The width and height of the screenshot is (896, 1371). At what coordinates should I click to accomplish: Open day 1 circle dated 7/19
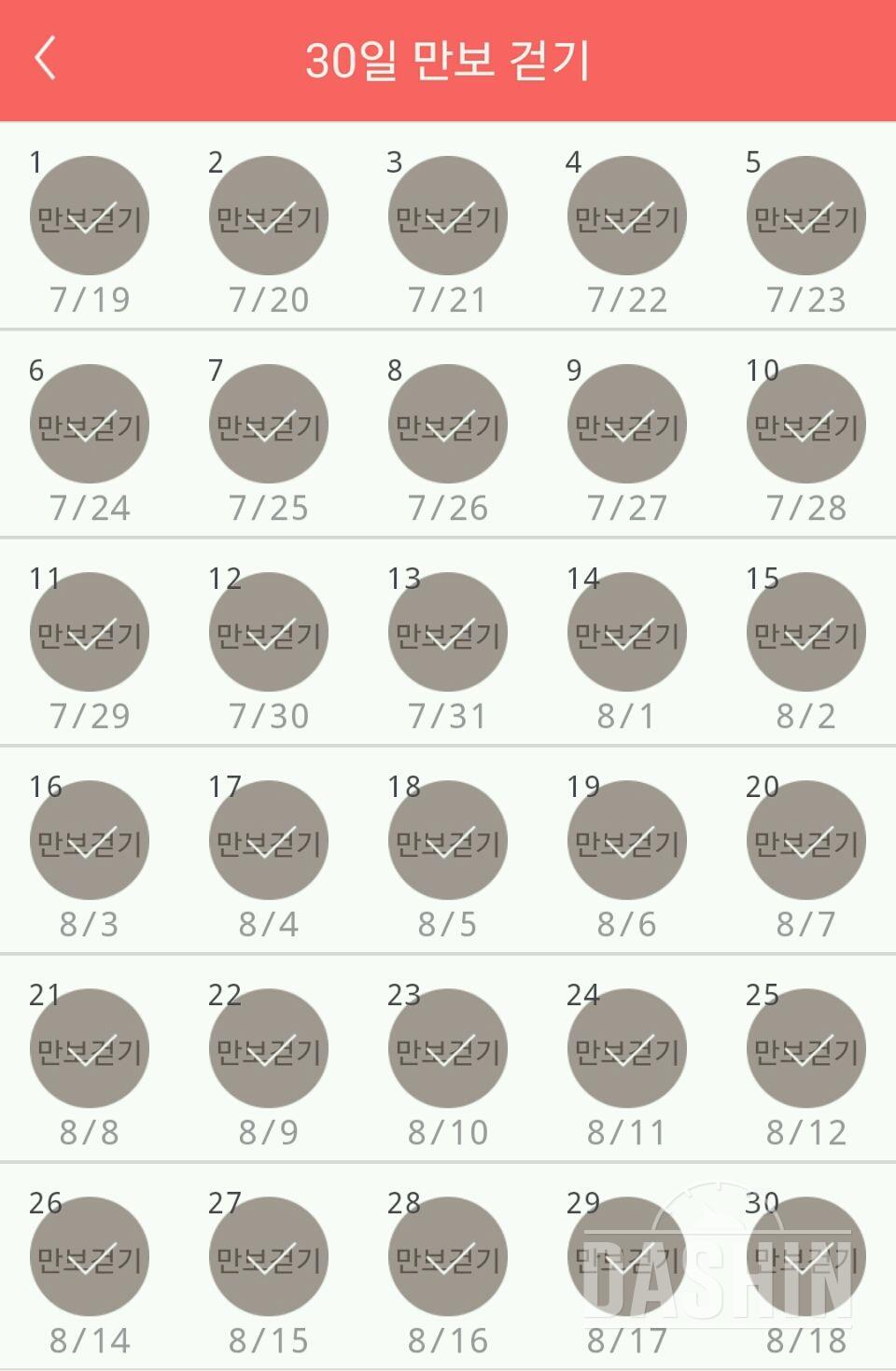coord(90,216)
